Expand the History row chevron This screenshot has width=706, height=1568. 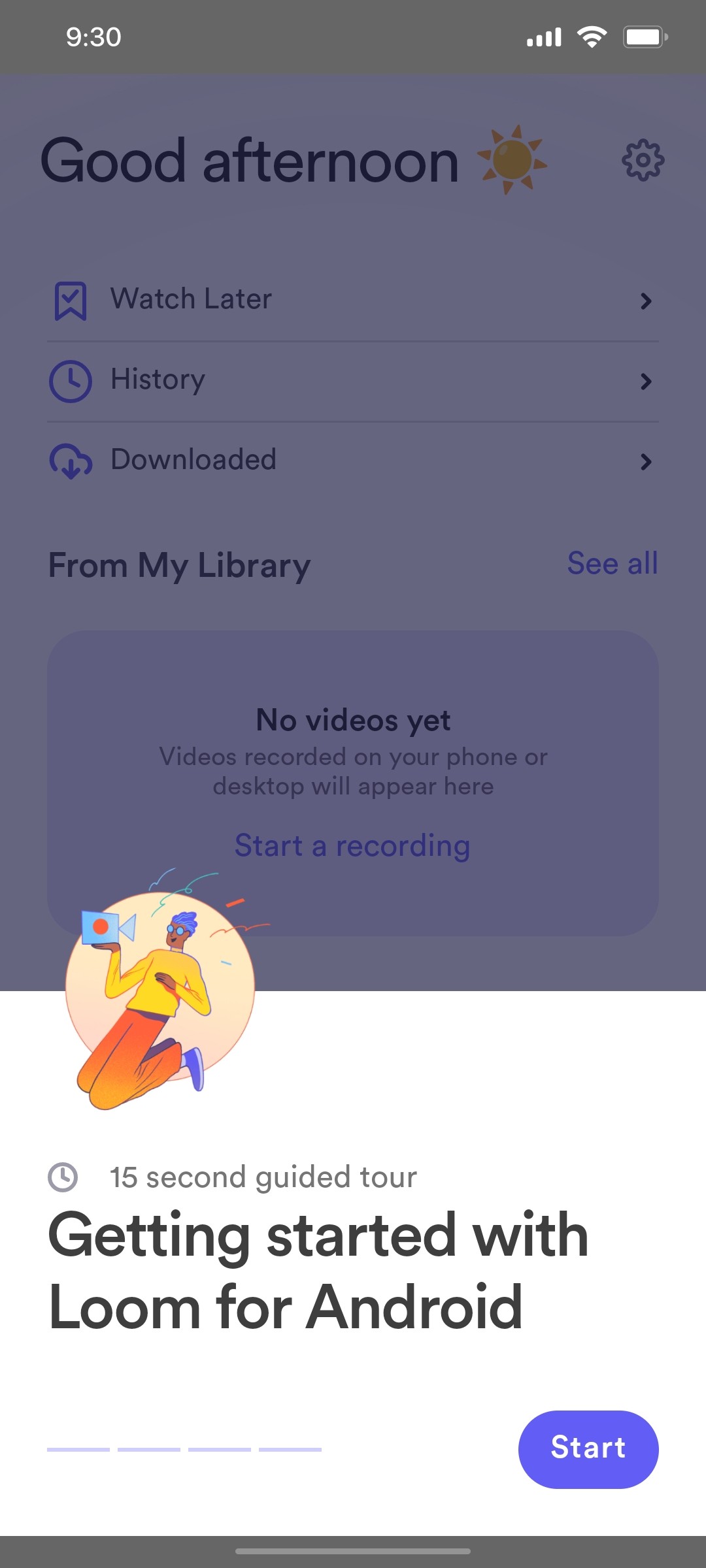tap(647, 382)
